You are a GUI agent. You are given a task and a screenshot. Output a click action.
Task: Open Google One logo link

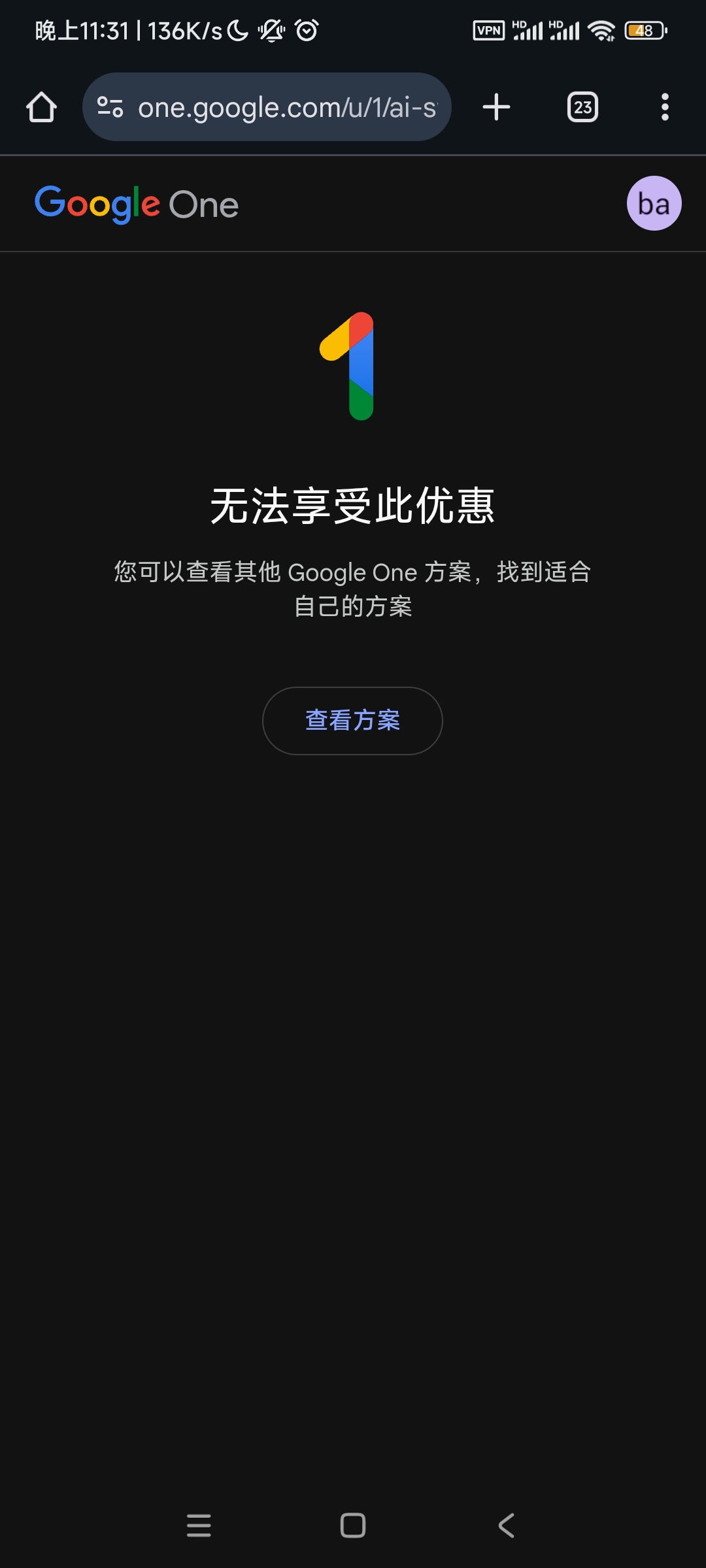pos(137,204)
